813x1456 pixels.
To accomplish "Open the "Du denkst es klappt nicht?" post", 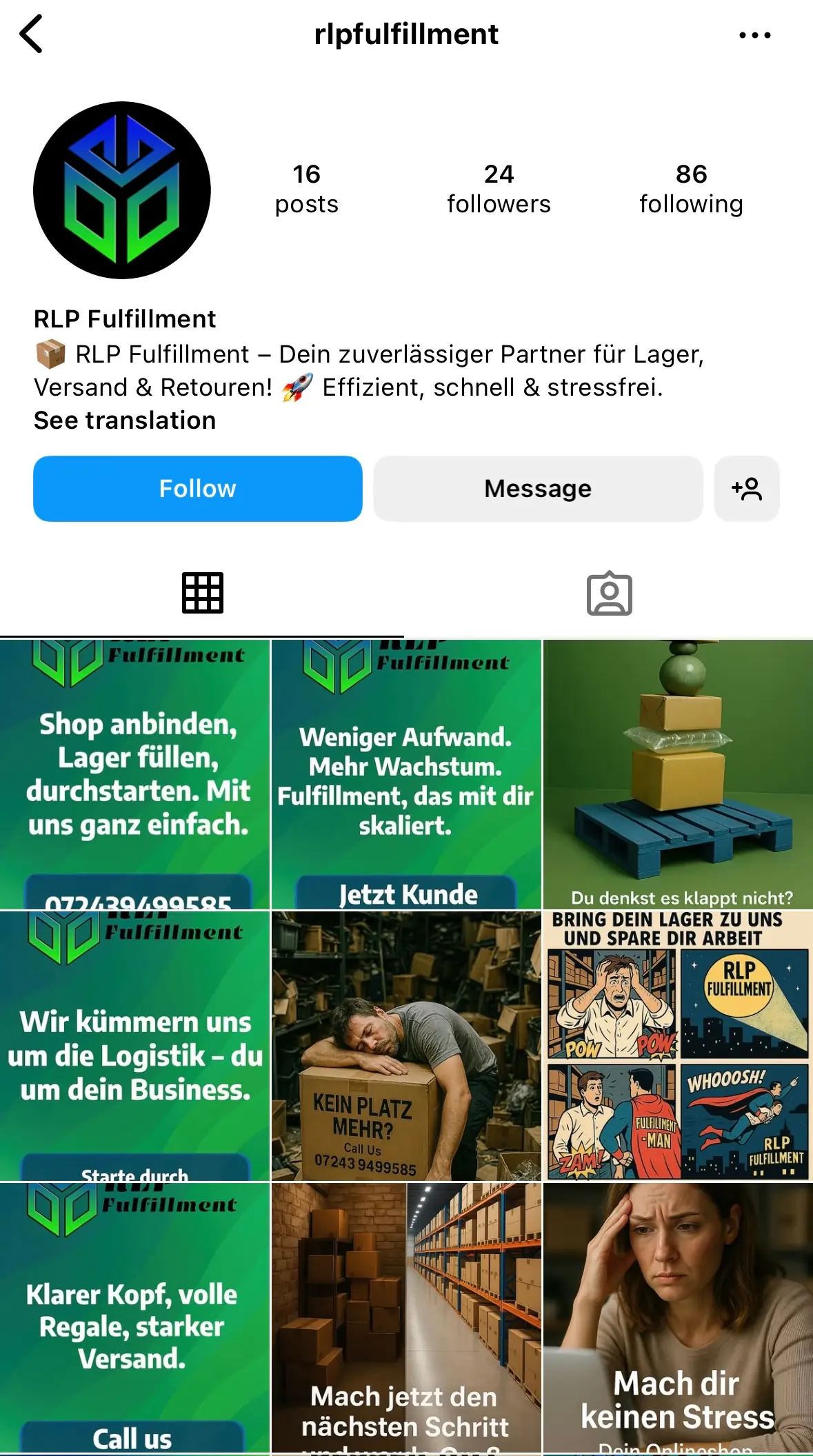I will (x=678, y=774).
